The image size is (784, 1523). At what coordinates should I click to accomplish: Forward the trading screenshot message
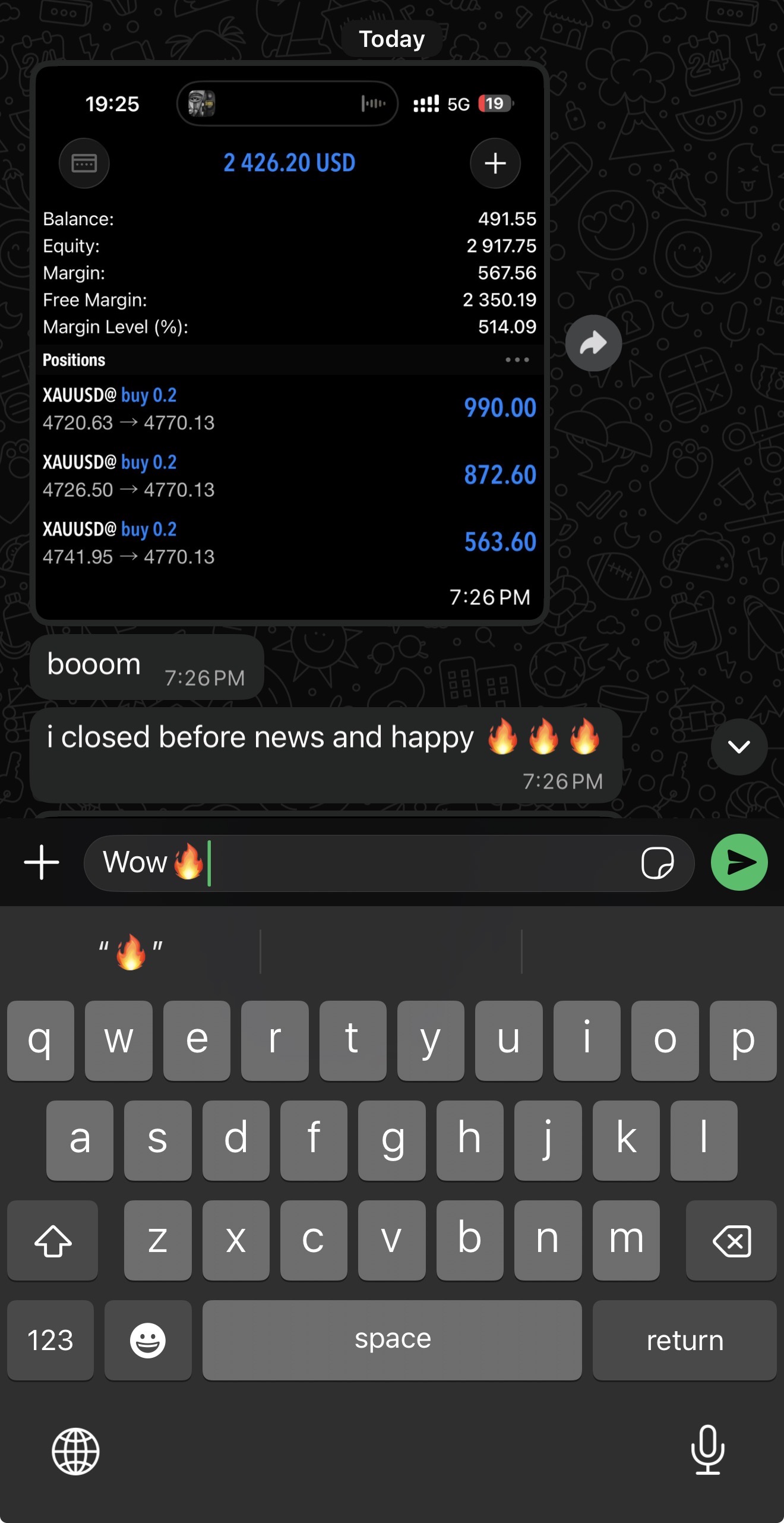pyautogui.click(x=593, y=343)
